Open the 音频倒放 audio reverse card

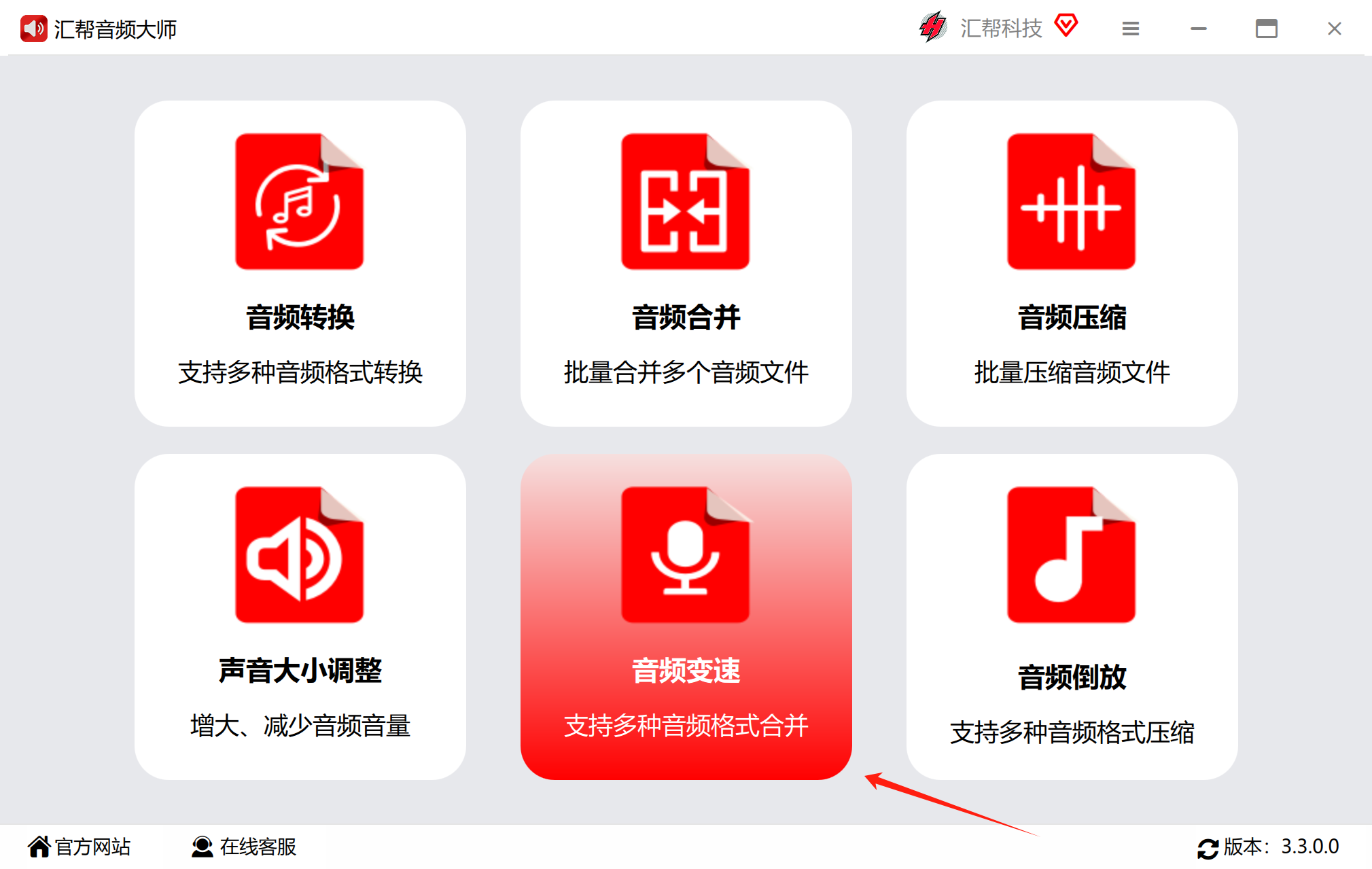[1072, 617]
